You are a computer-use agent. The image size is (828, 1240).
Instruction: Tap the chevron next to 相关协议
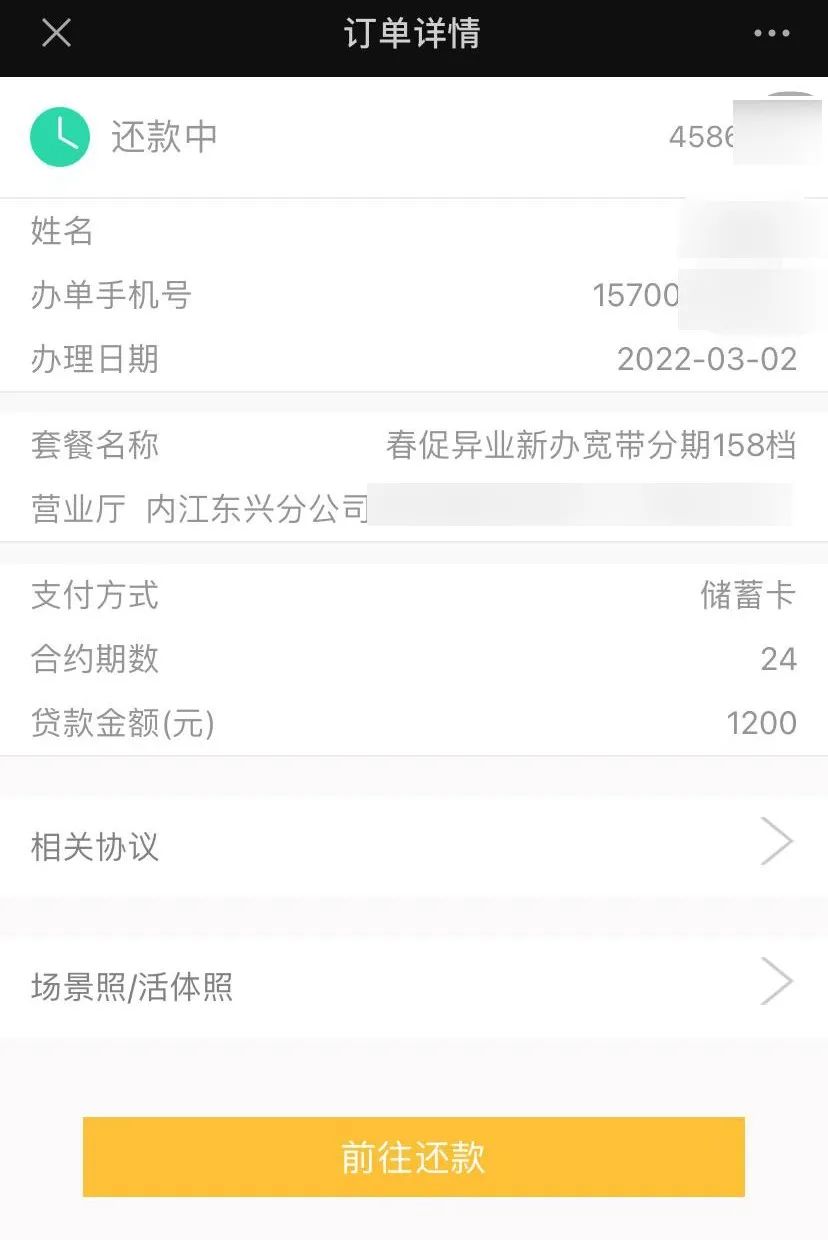point(776,841)
